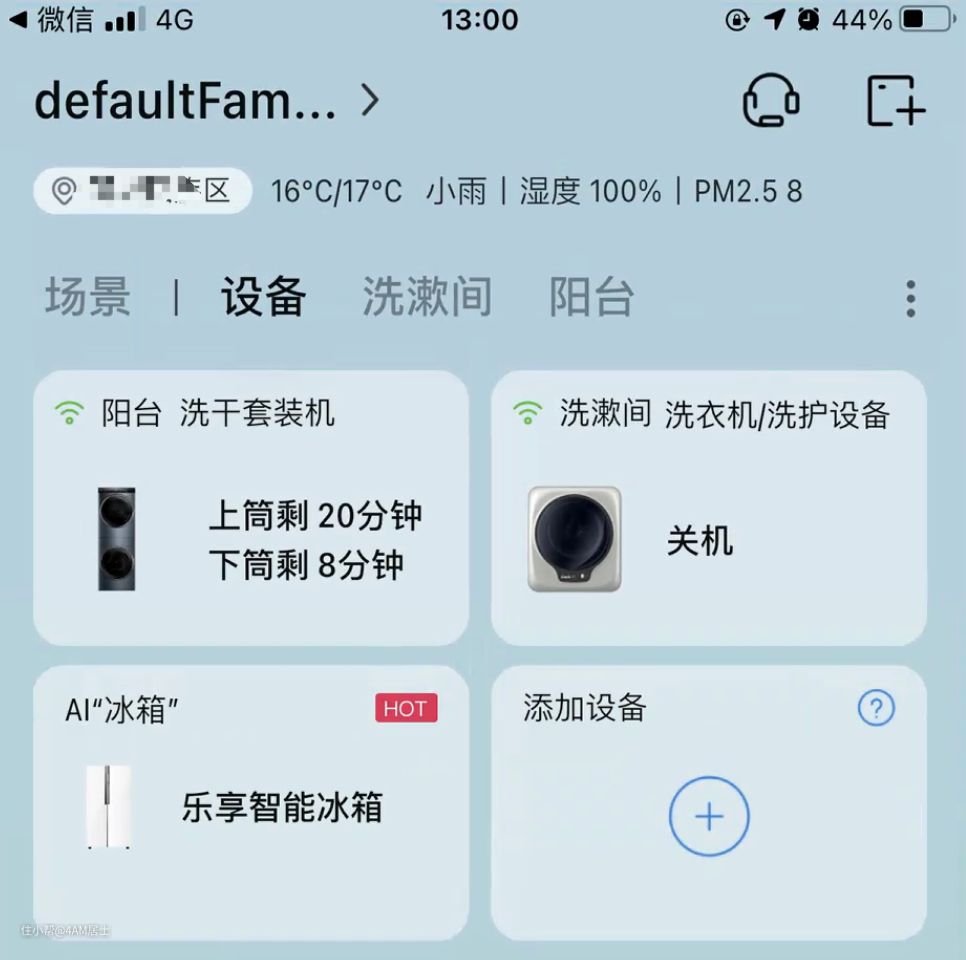Open the 洗漱间 洗衣机/洗护设备 card

point(709,508)
